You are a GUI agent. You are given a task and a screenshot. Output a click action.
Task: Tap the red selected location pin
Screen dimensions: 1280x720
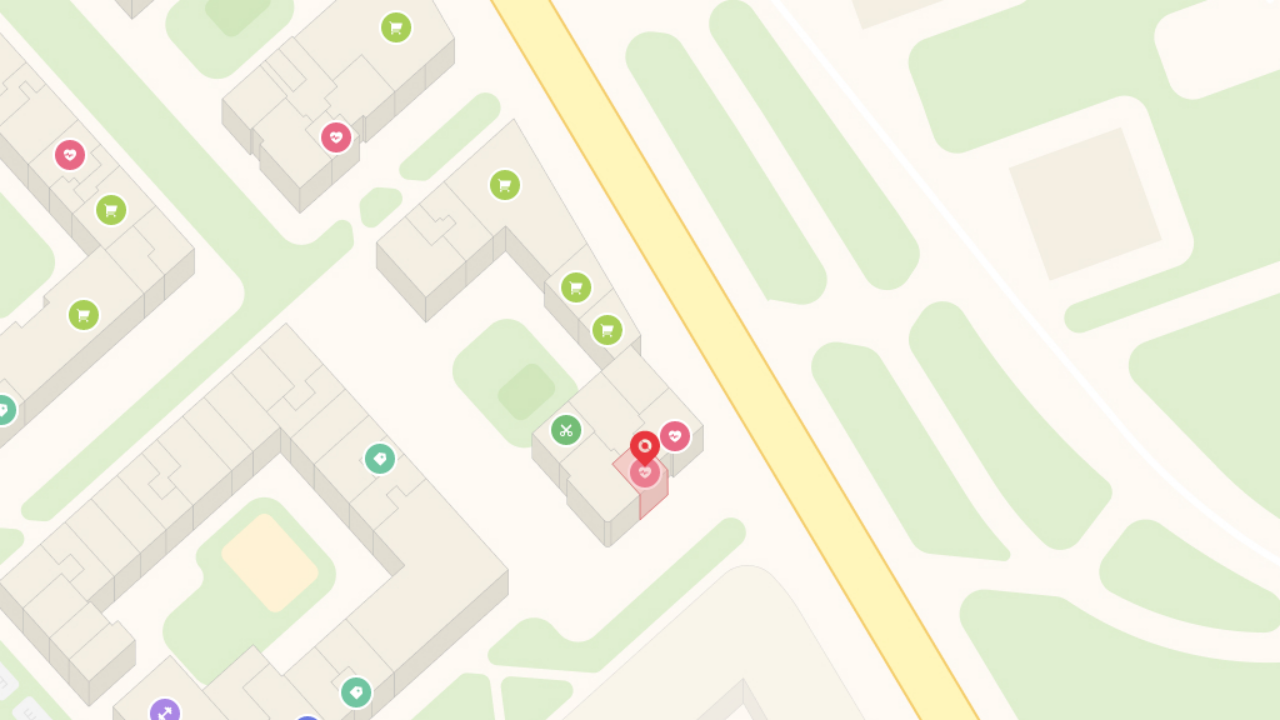coord(645,448)
